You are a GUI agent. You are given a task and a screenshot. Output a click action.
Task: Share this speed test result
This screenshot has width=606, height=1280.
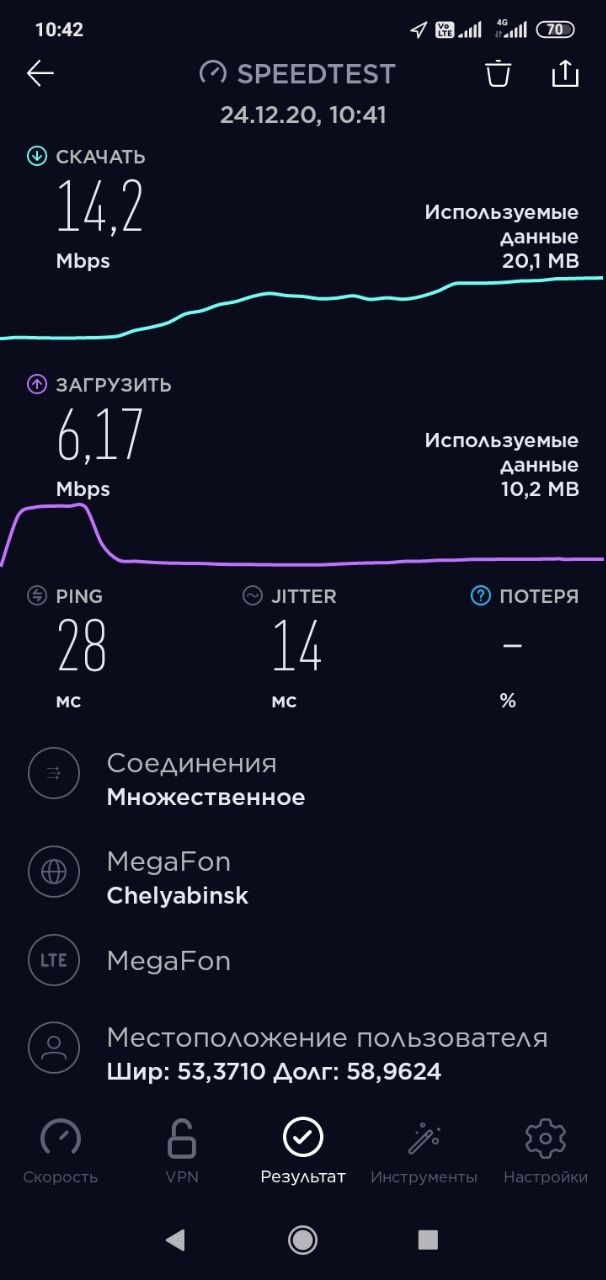[x=565, y=73]
